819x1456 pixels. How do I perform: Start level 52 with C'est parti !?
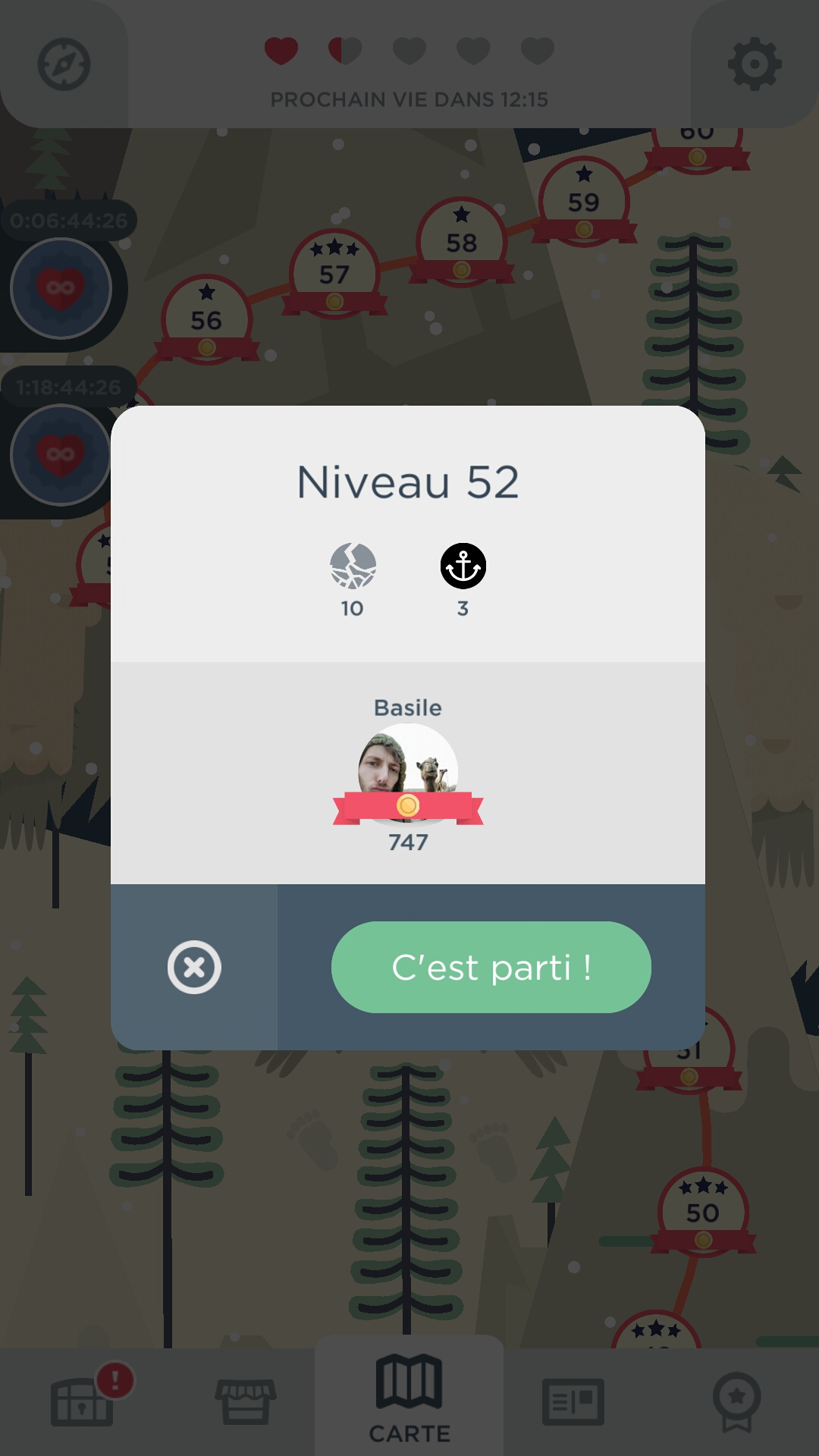click(491, 967)
